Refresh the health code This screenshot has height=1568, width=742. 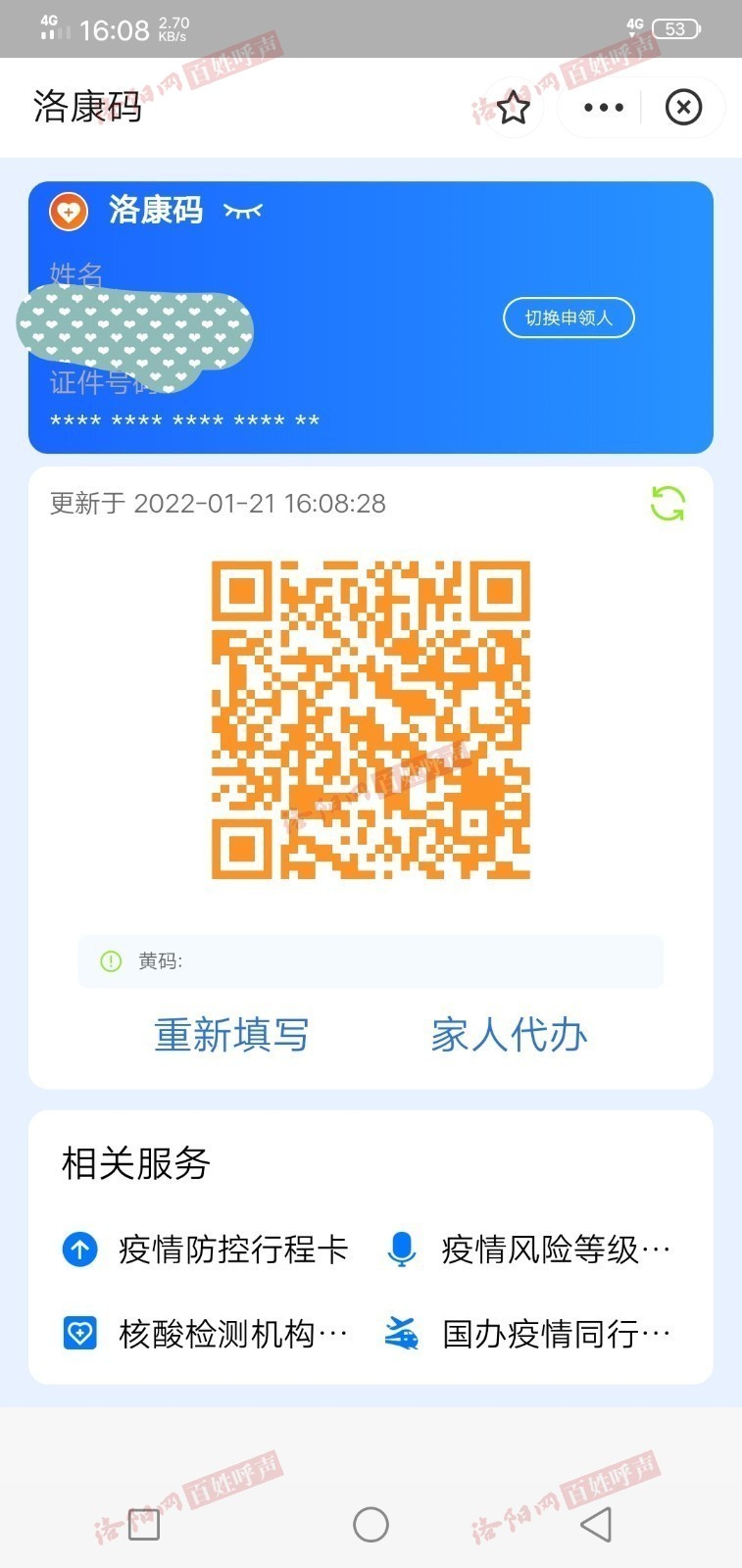(668, 504)
